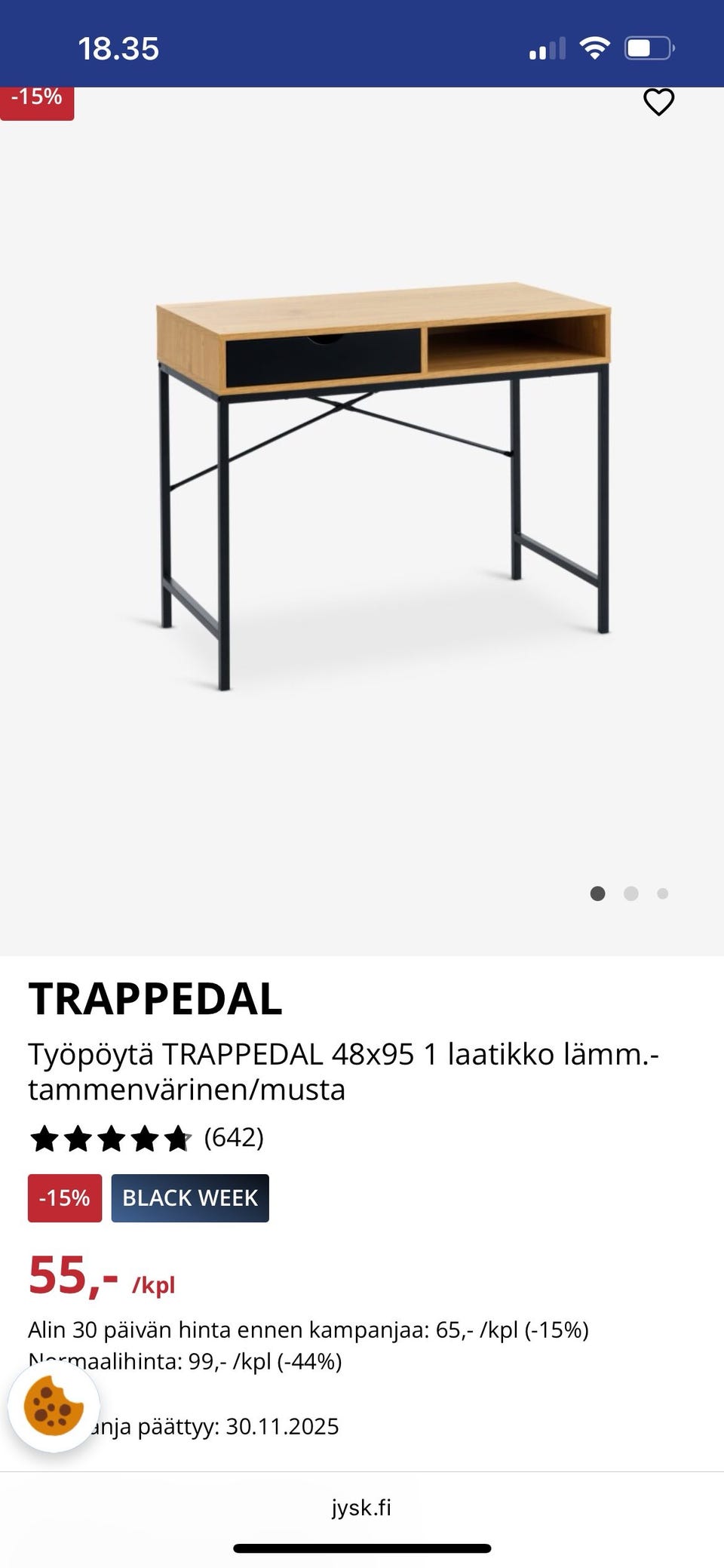The width and height of the screenshot is (724, 1568).
Task: Tap the clock showing 18.35
Action: point(119,48)
